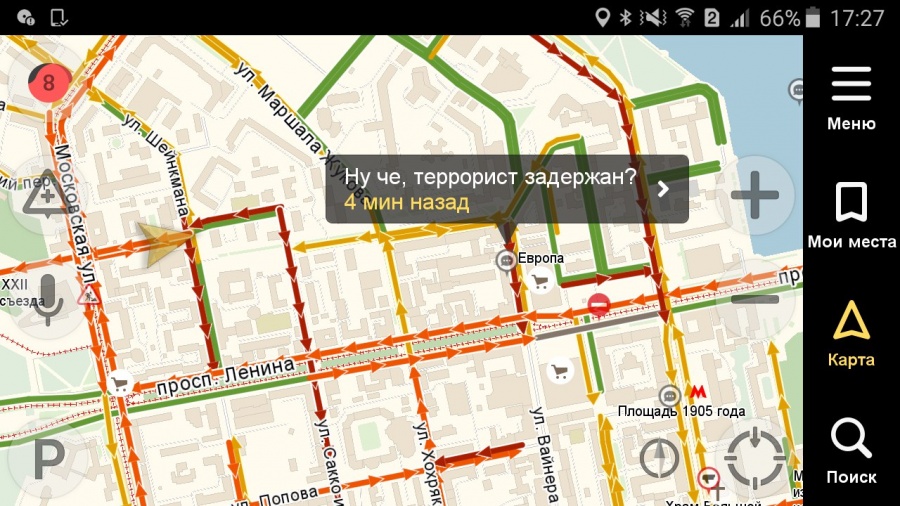Image resolution: width=900 pixels, height=506 pixels.
Task: Tap the traffic level indicator 8
Action: (47, 83)
